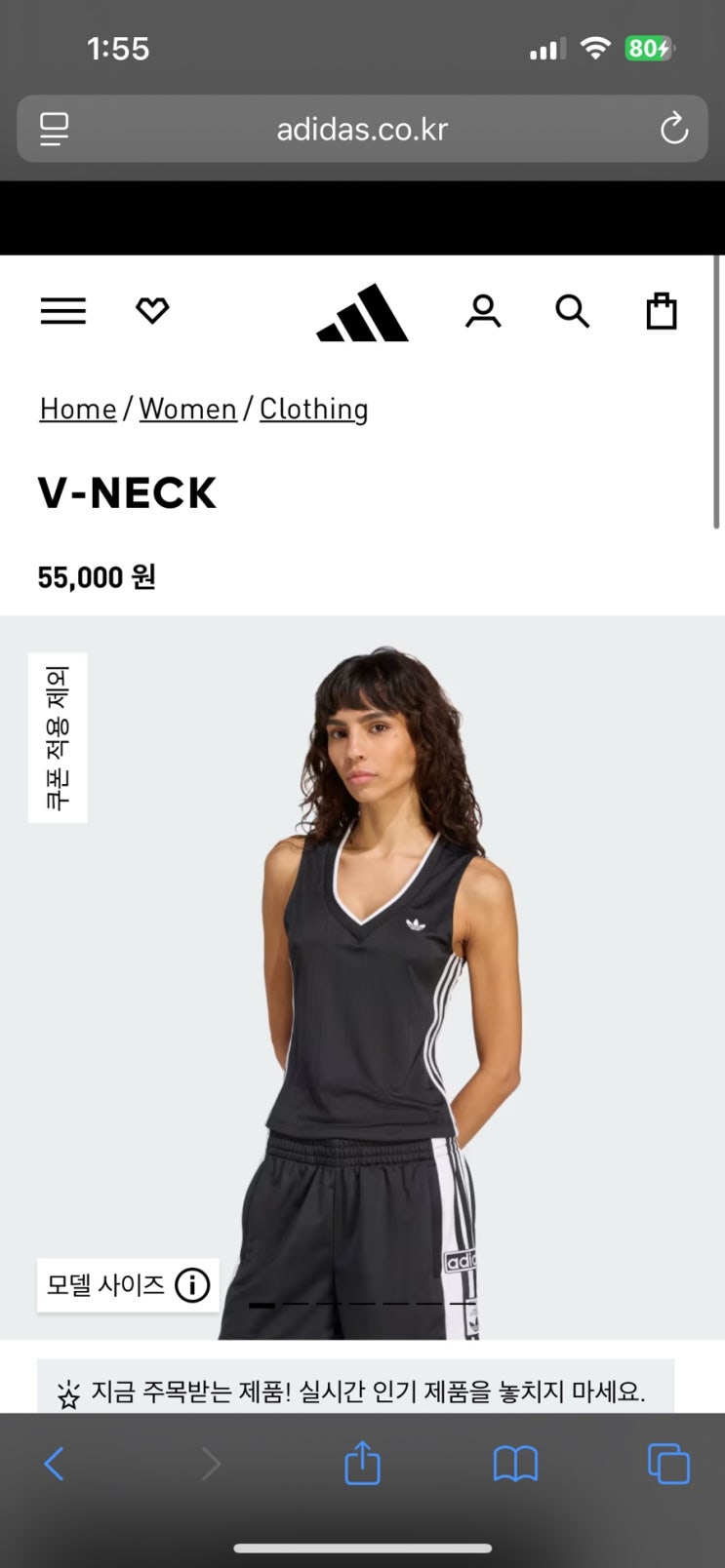Follow the Clothing breadcrumb link
Image resolution: width=725 pixels, height=1568 pixels.
(x=314, y=409)
